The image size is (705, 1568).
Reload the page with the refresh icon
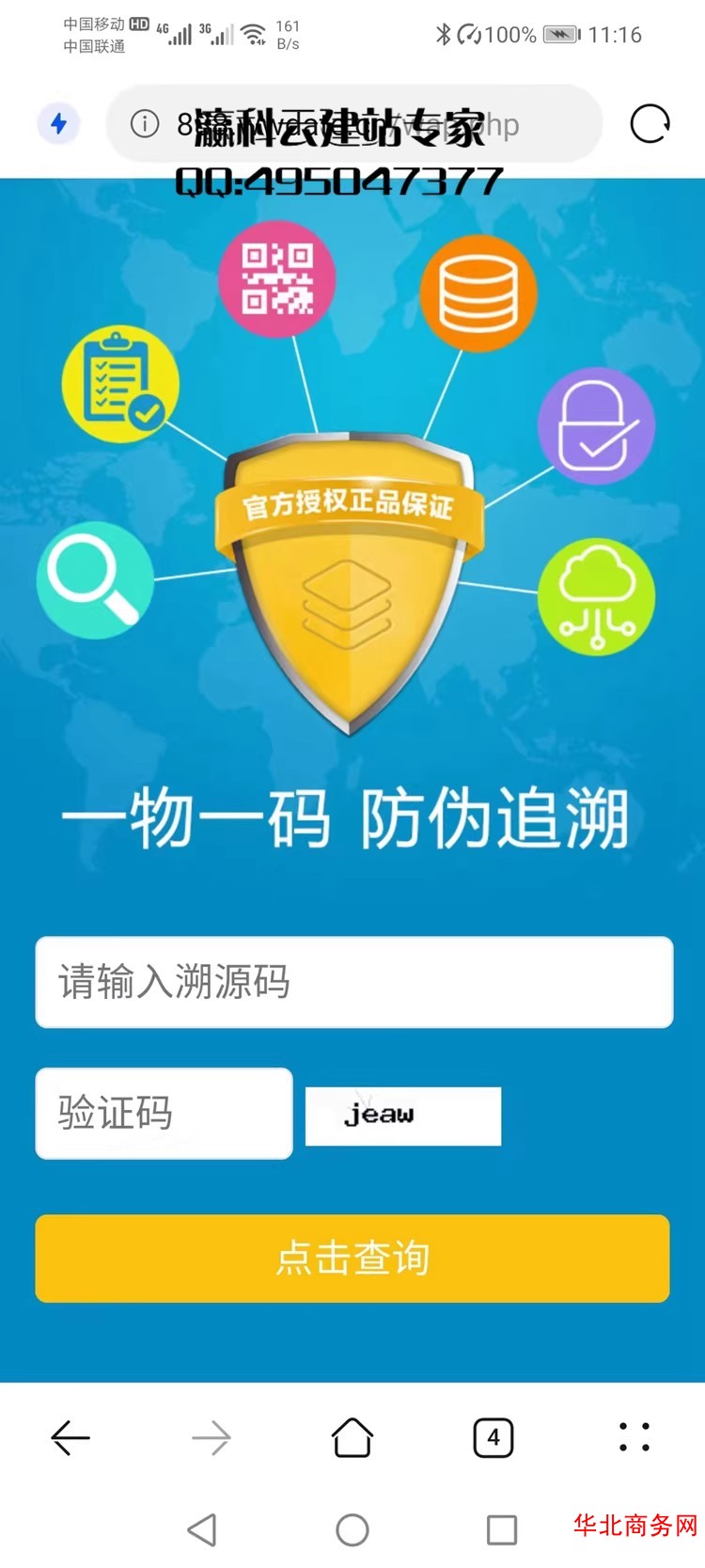650,123
